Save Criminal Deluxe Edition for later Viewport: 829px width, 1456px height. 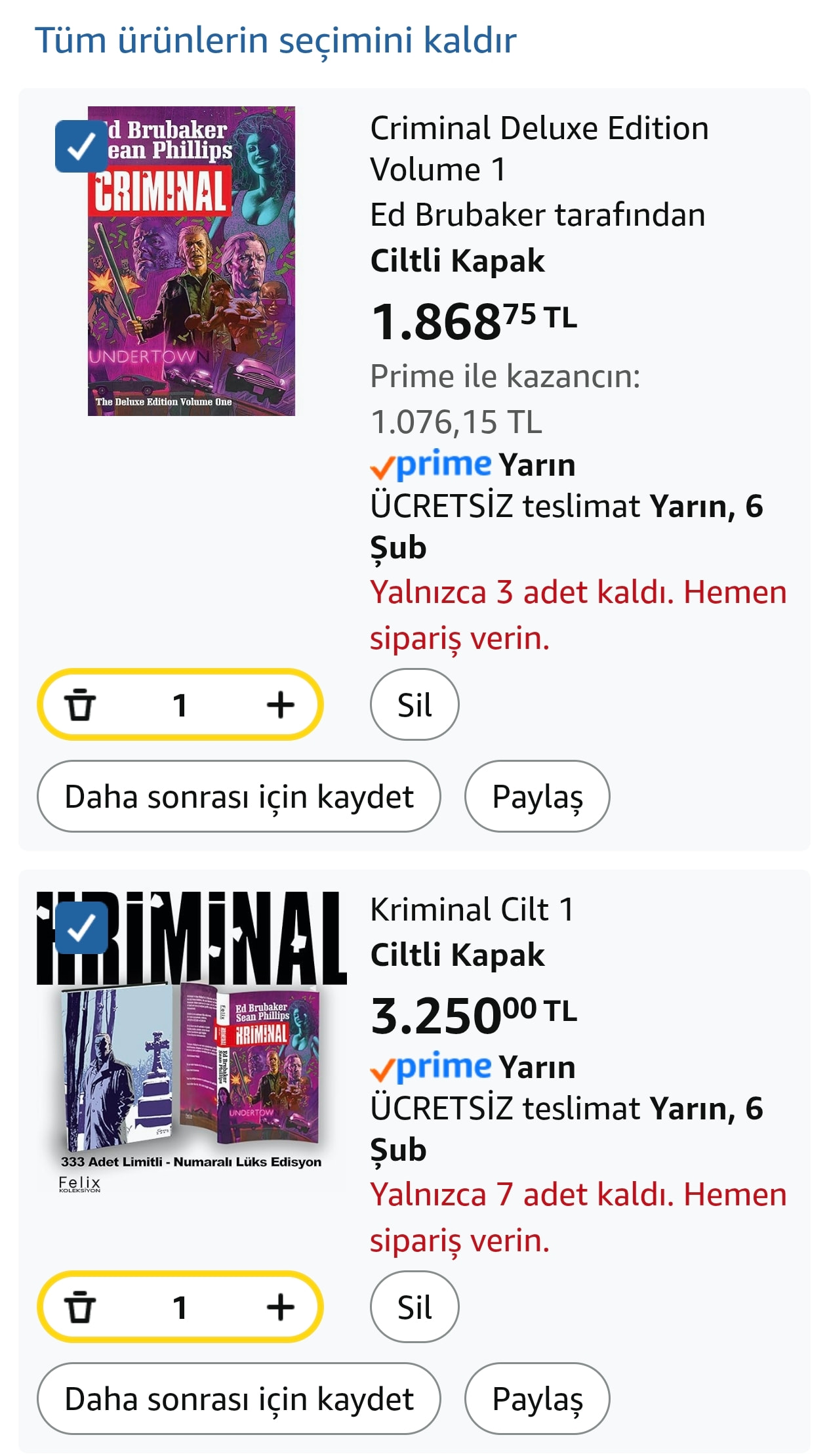pos(239,797)
